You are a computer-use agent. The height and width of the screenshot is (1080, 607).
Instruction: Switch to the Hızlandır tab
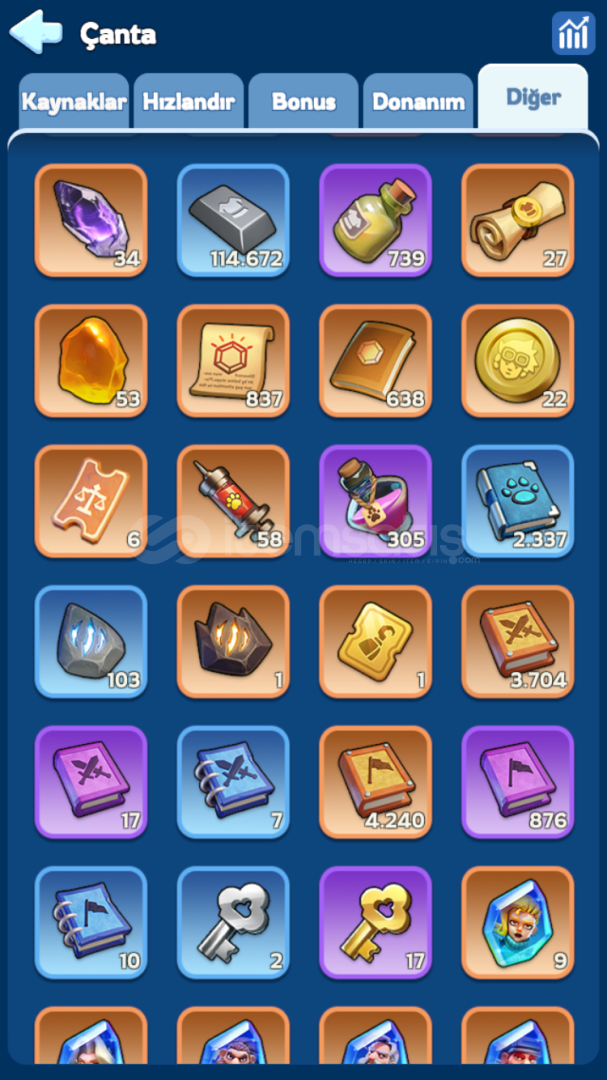(189, 101)
